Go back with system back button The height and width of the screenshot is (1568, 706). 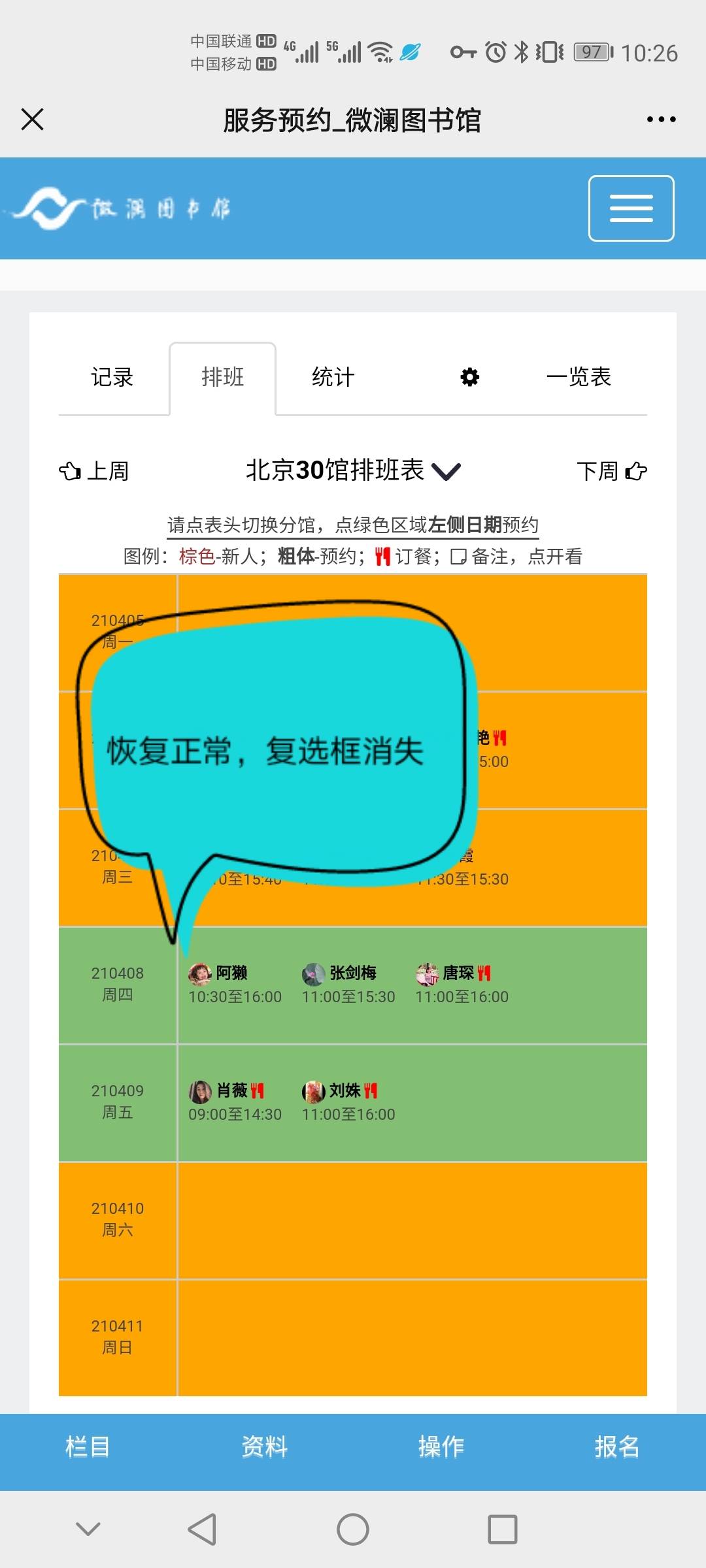202,1529
